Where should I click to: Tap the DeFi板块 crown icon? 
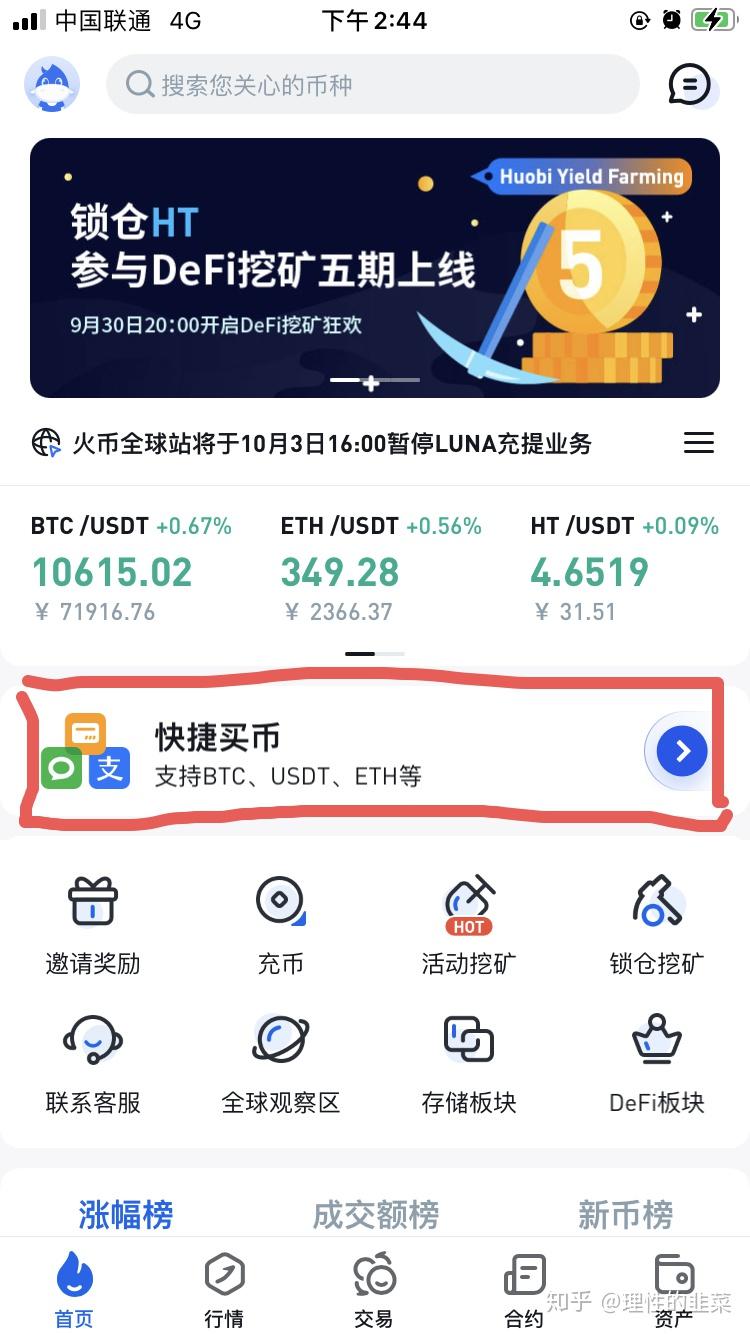coord(656,1040)
